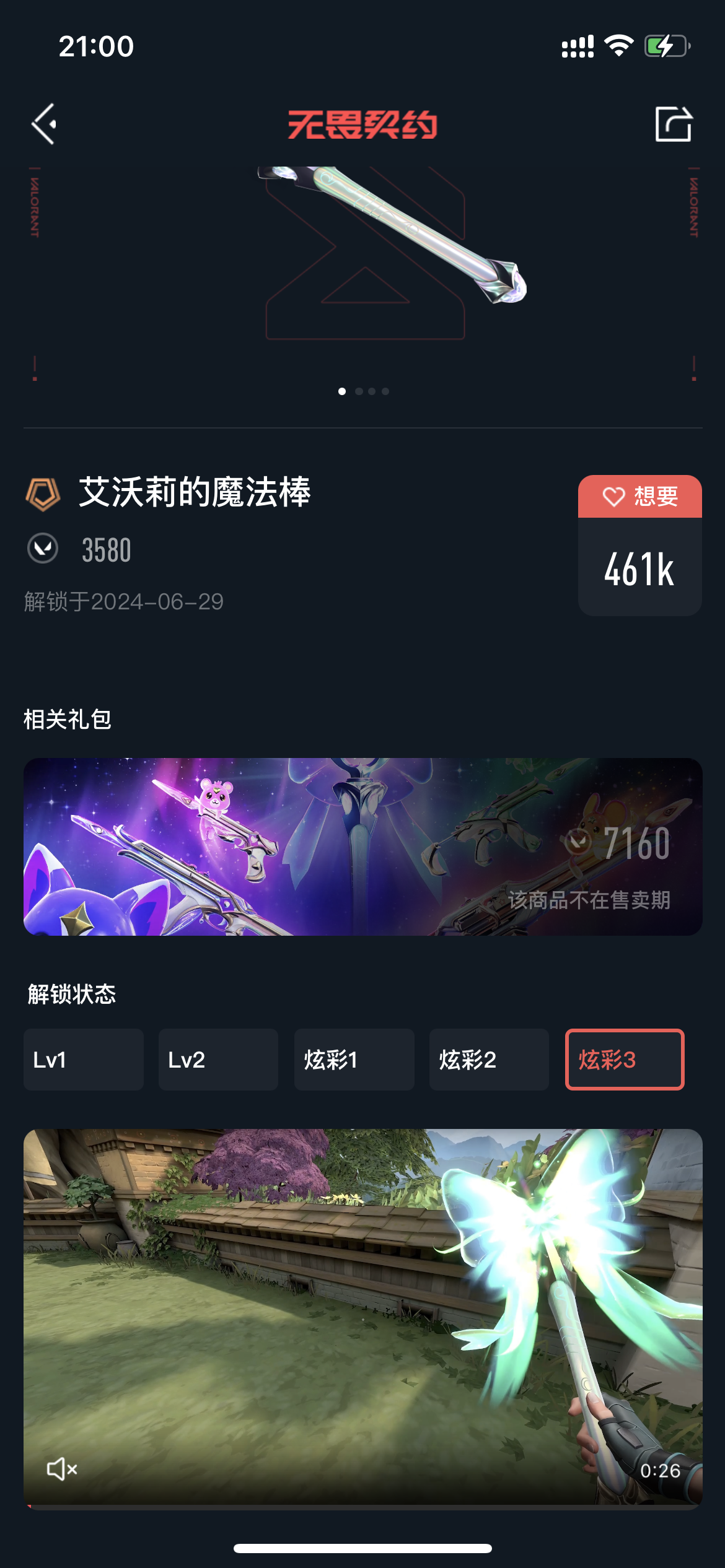Add 艾沃莉的魔法棒 to the 想要 wishlist
Viewport: 725px width, 1568px height.
pyautogui.click(x=640, y=496)
